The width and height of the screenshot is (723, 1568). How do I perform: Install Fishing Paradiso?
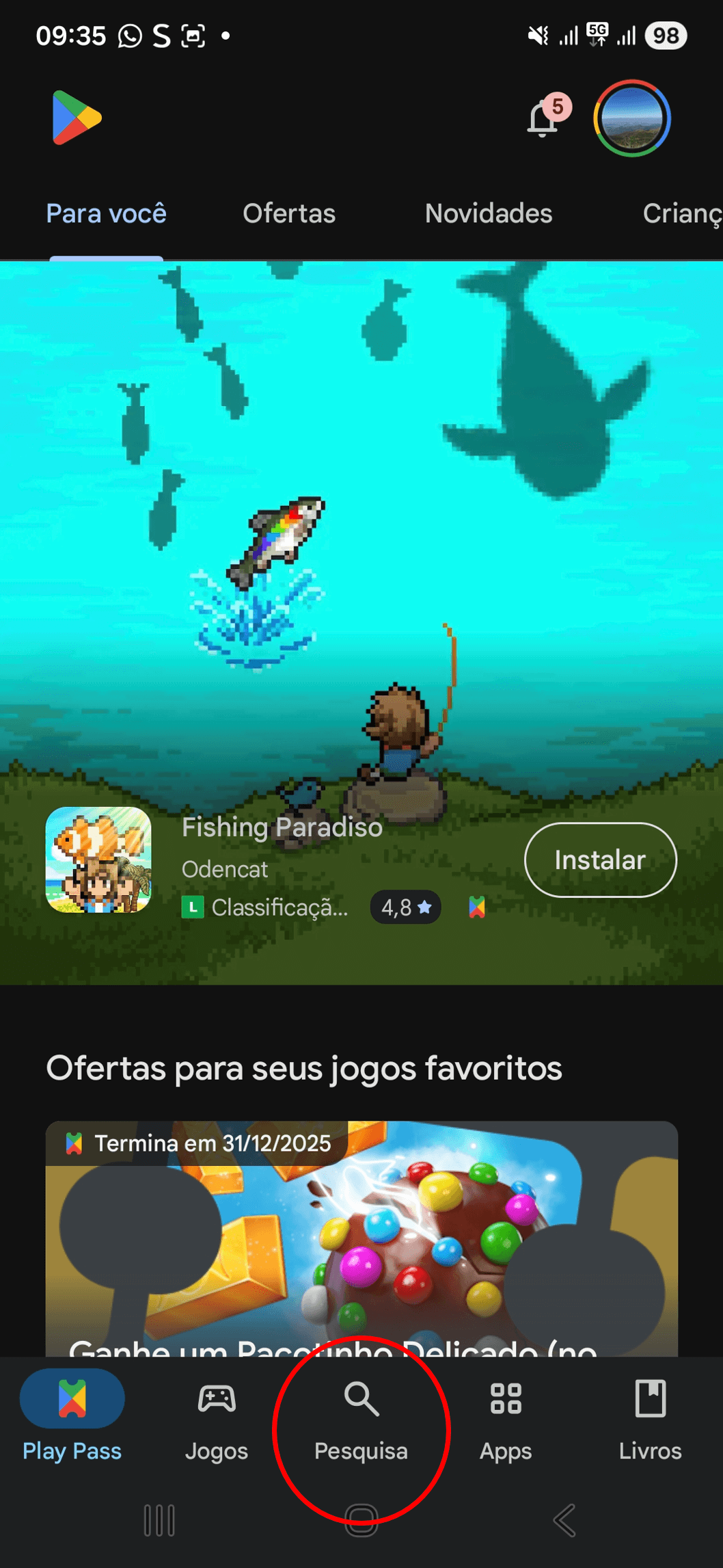600,860
